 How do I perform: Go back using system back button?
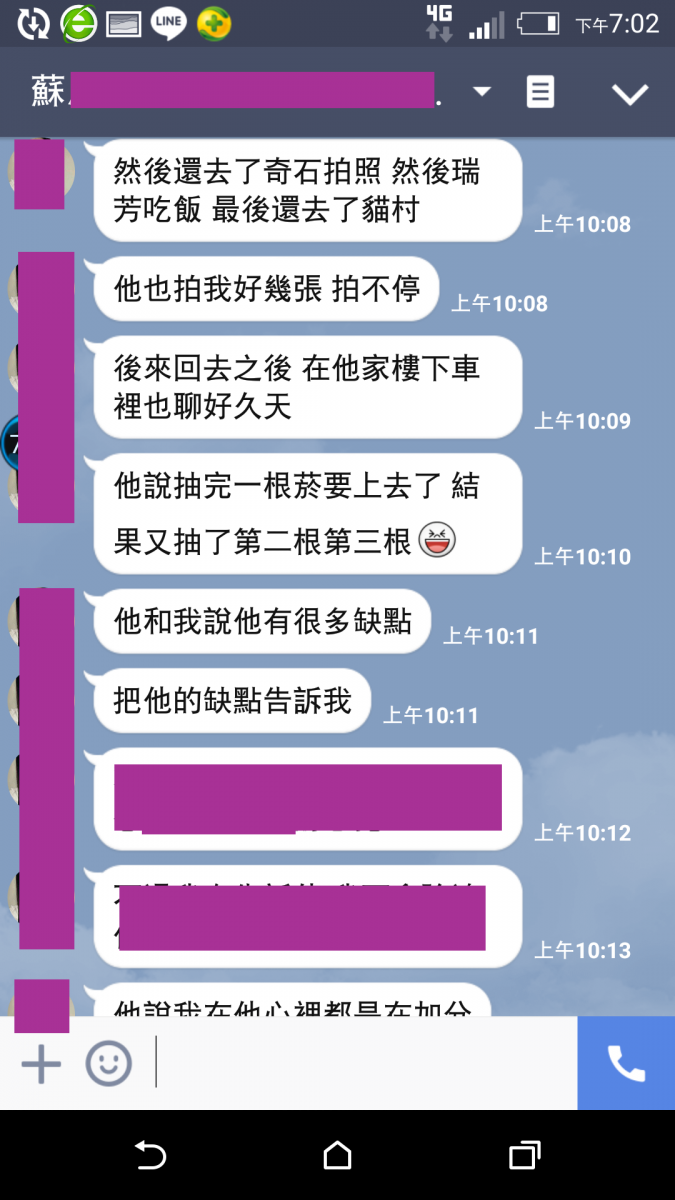coord(150,1156)
